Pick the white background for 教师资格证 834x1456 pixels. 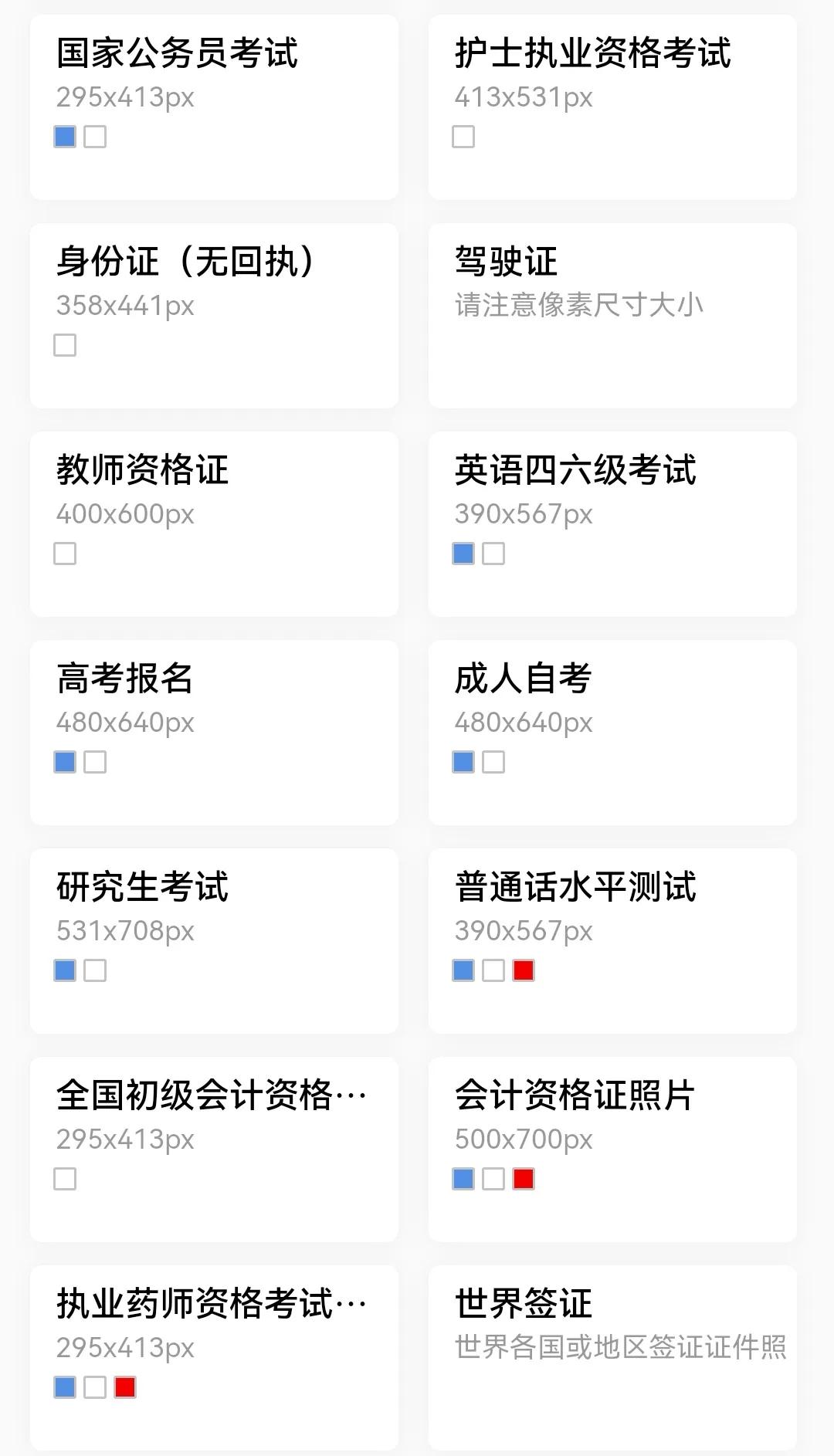66,554
